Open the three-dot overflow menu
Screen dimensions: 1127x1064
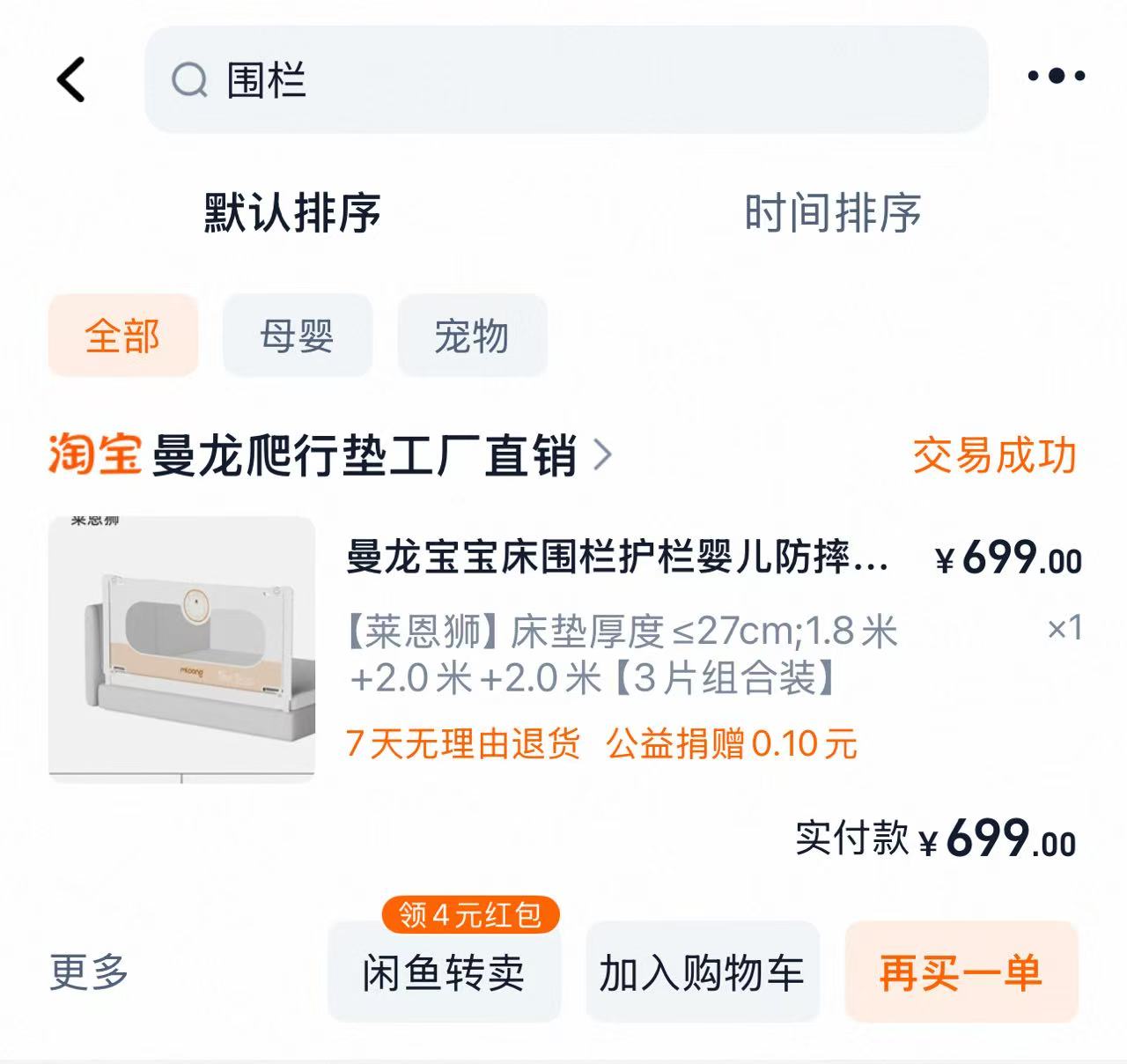click(1056, 77)
